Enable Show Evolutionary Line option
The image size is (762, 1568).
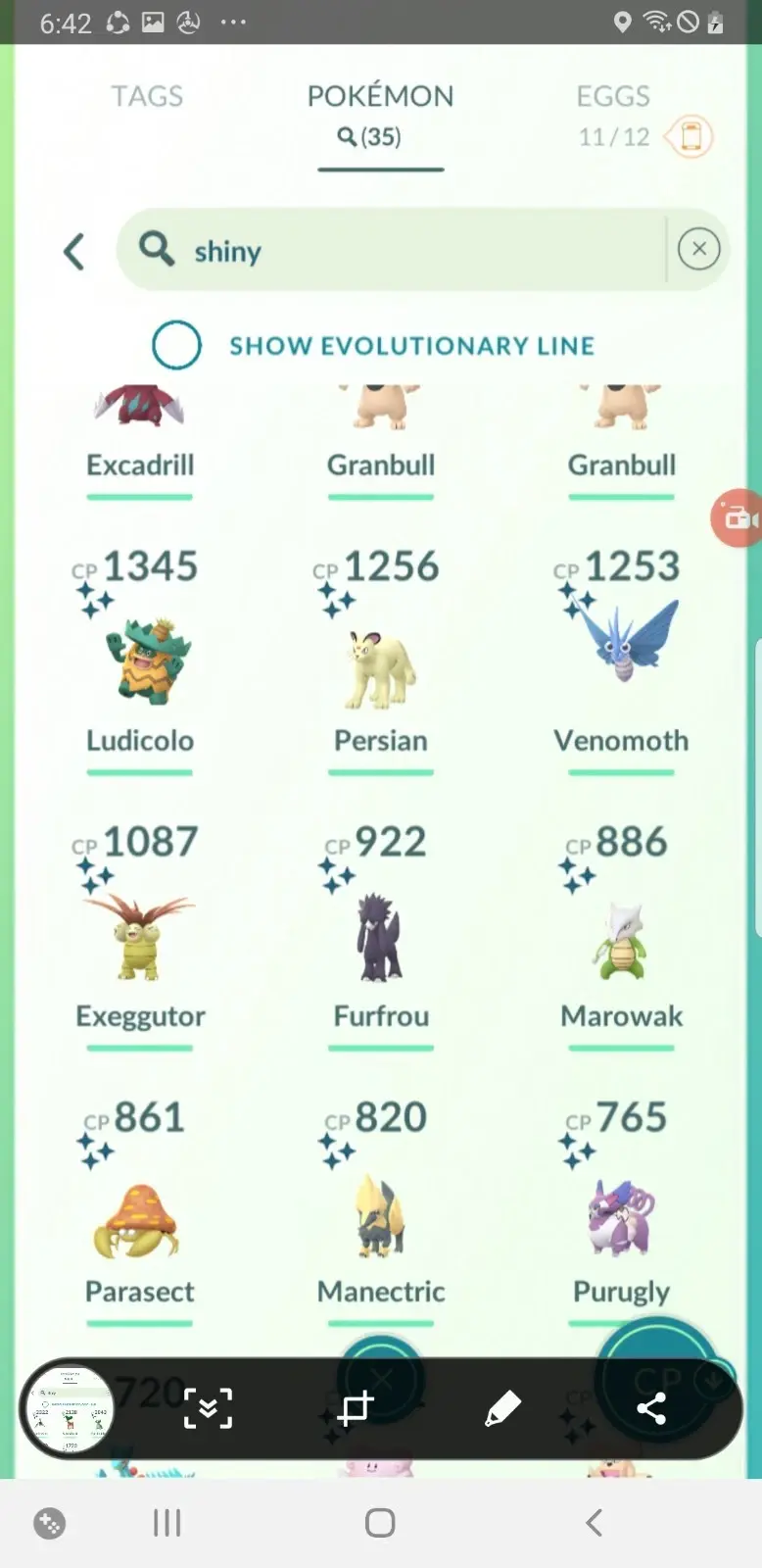(x=177, y=345)
